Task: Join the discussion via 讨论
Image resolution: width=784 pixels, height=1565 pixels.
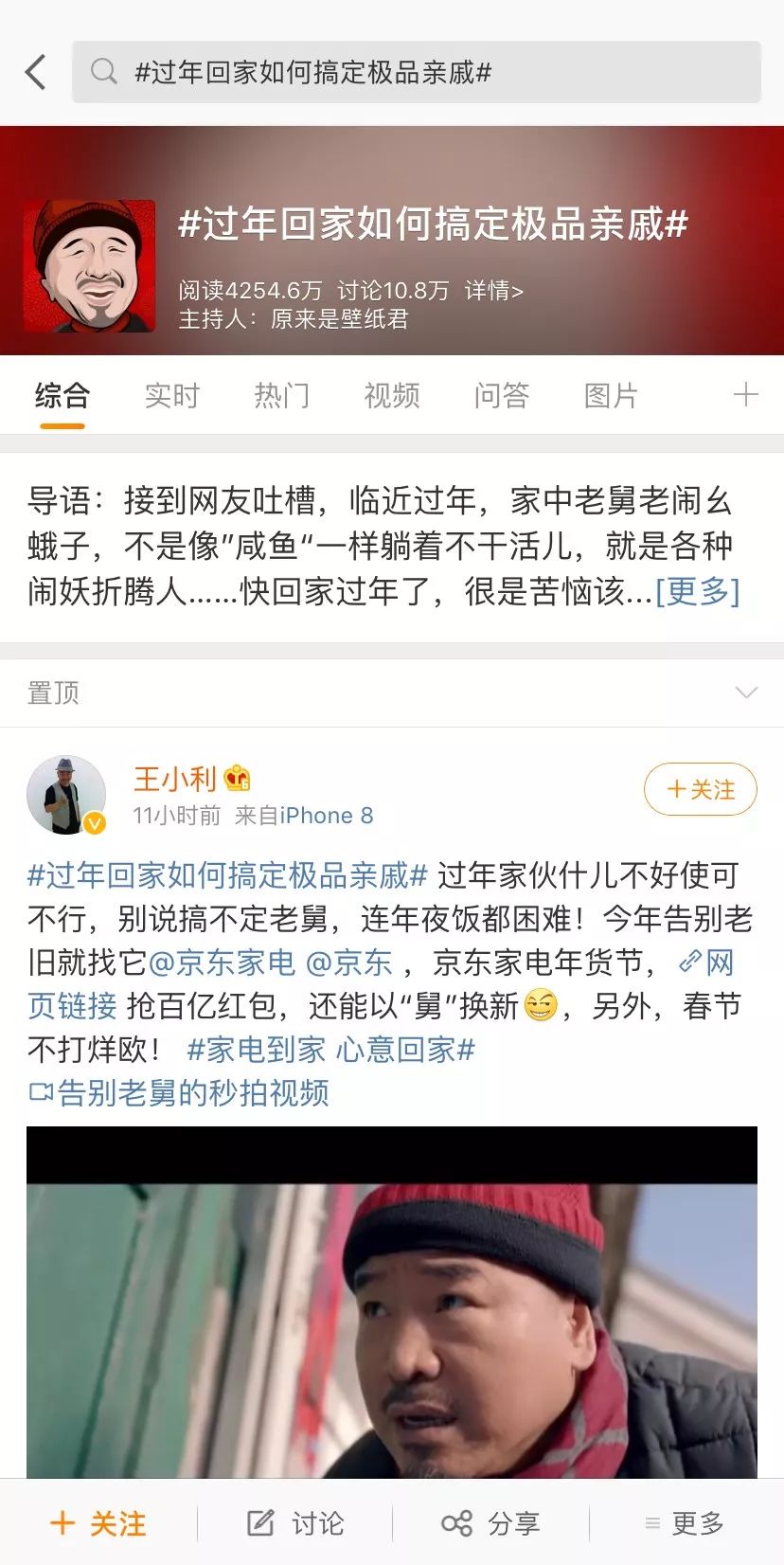Action: click(295, 1523)
